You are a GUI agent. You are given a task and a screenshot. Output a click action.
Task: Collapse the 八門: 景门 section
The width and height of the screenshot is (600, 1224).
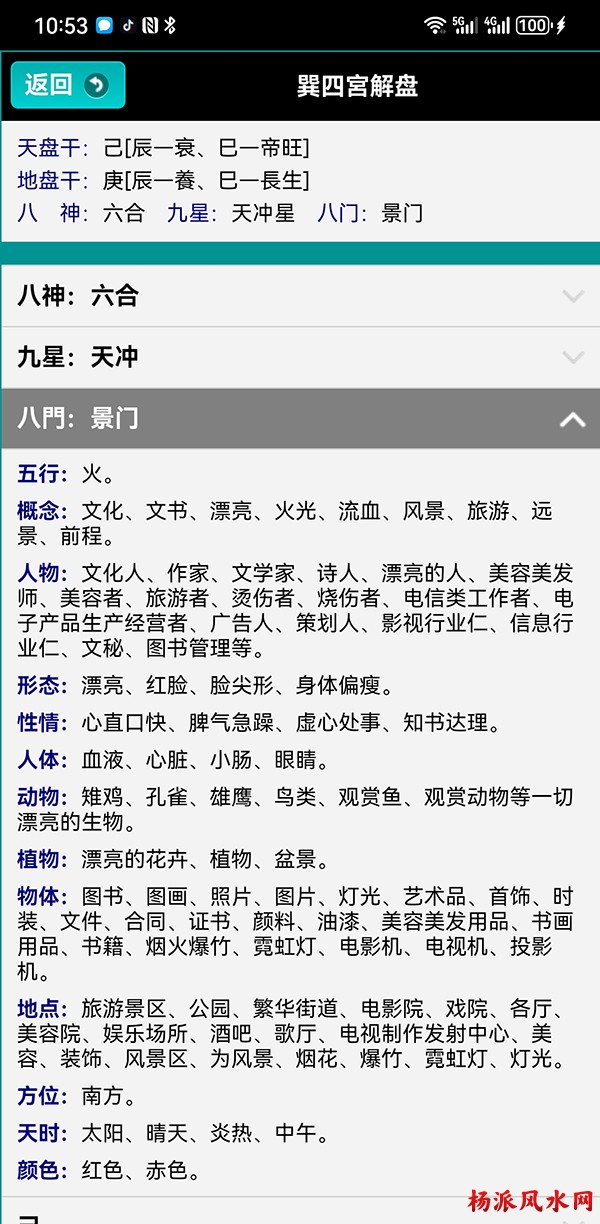tap(300, 419)
